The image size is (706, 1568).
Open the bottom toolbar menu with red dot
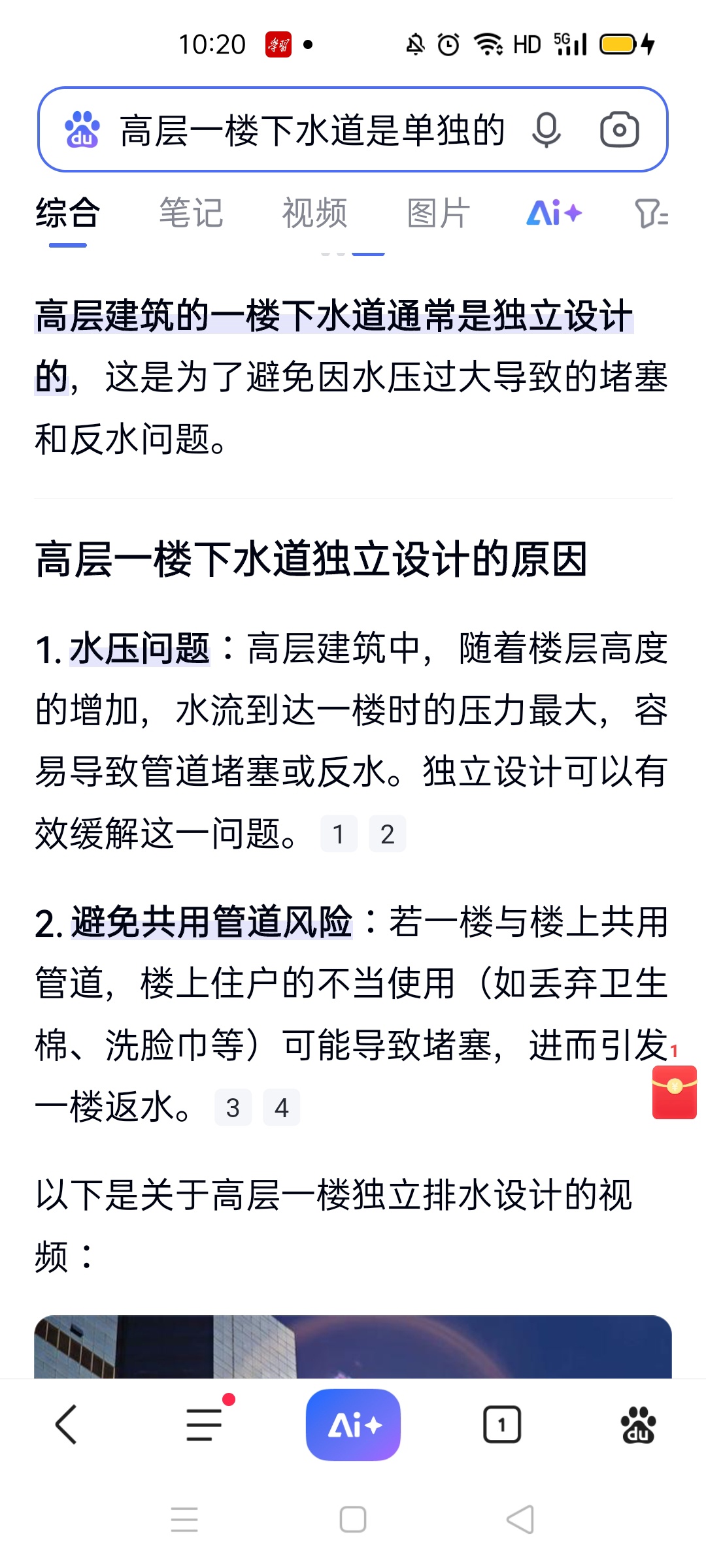point(205,1425)
